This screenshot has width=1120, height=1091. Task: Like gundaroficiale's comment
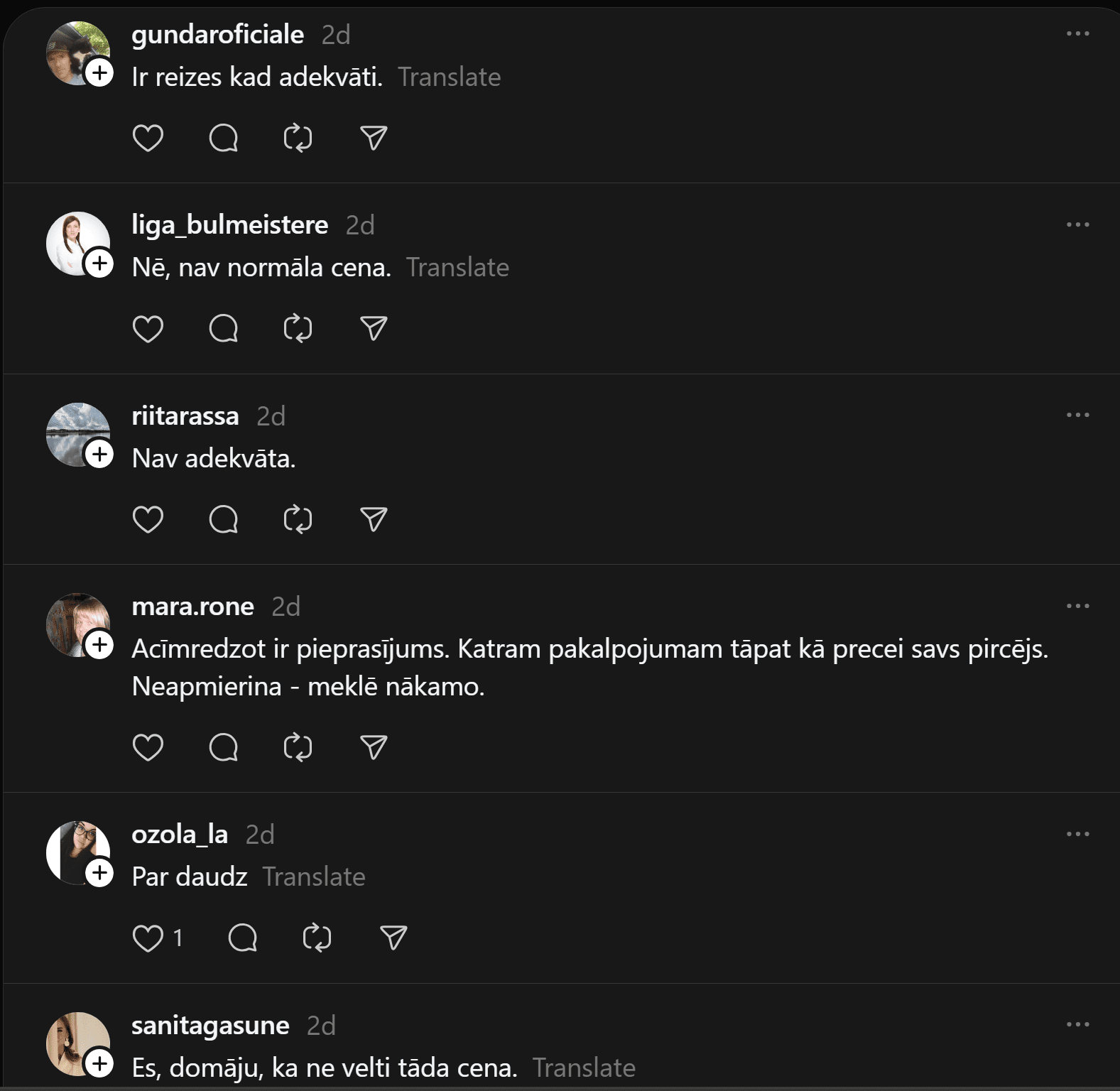148,138
